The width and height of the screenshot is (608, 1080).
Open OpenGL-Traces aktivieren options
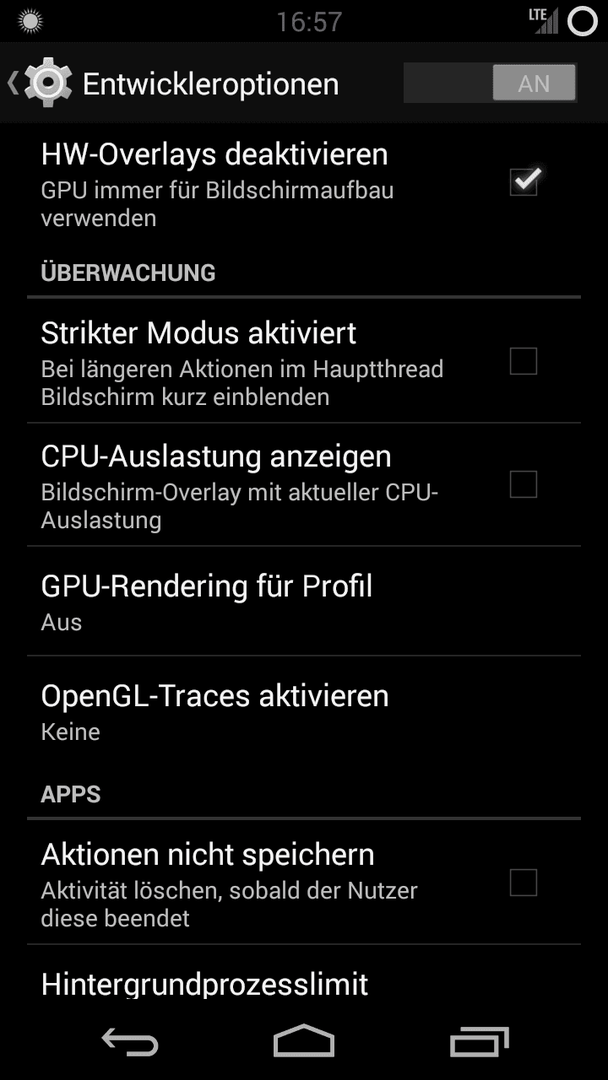304,710
